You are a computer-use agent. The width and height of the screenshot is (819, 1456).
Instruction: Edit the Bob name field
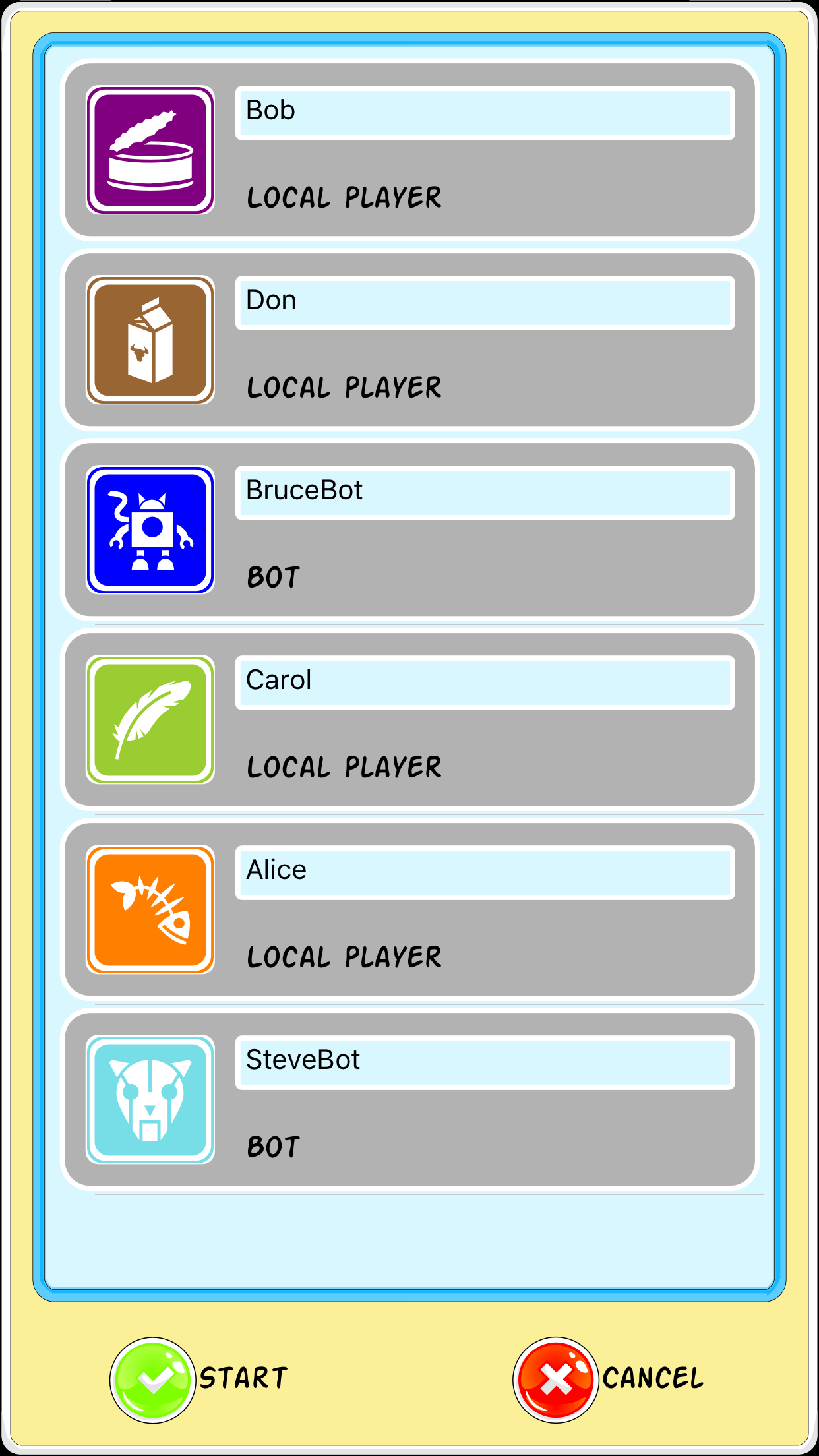(485, 112)
